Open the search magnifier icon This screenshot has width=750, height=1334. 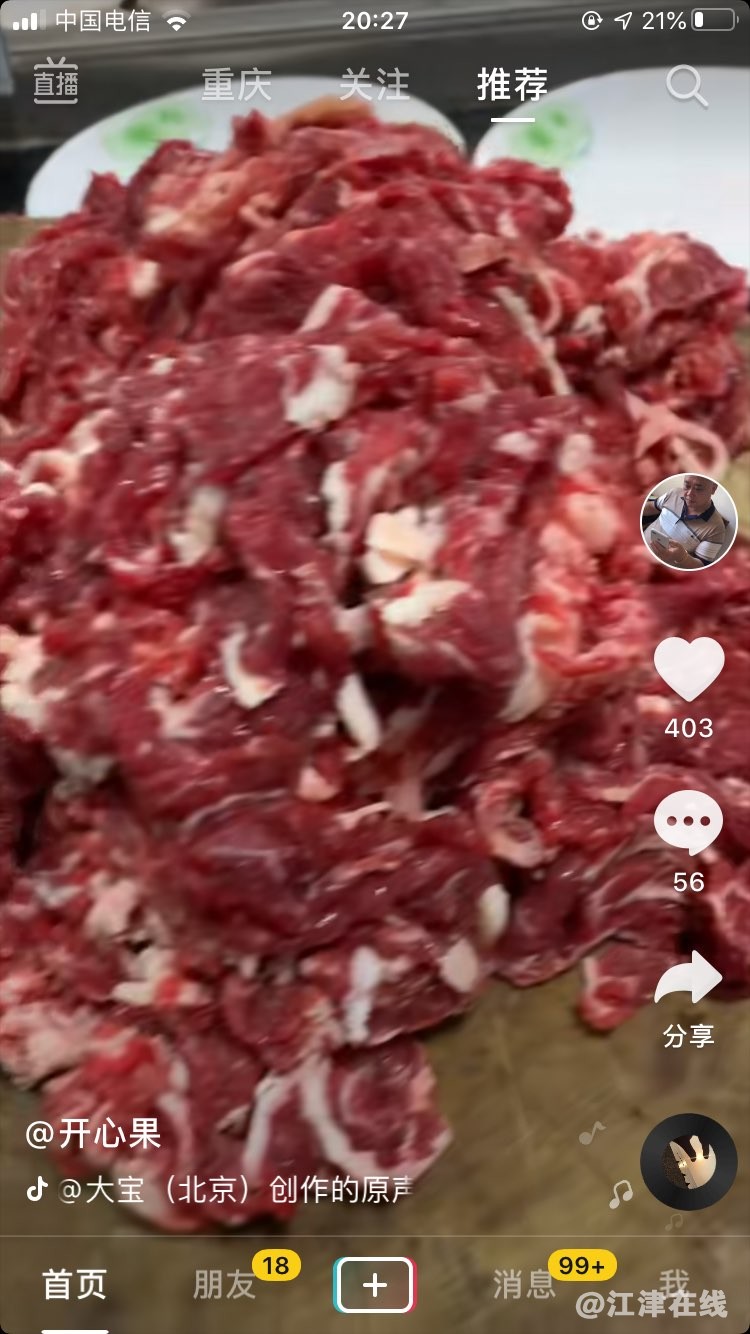[687, 87]
